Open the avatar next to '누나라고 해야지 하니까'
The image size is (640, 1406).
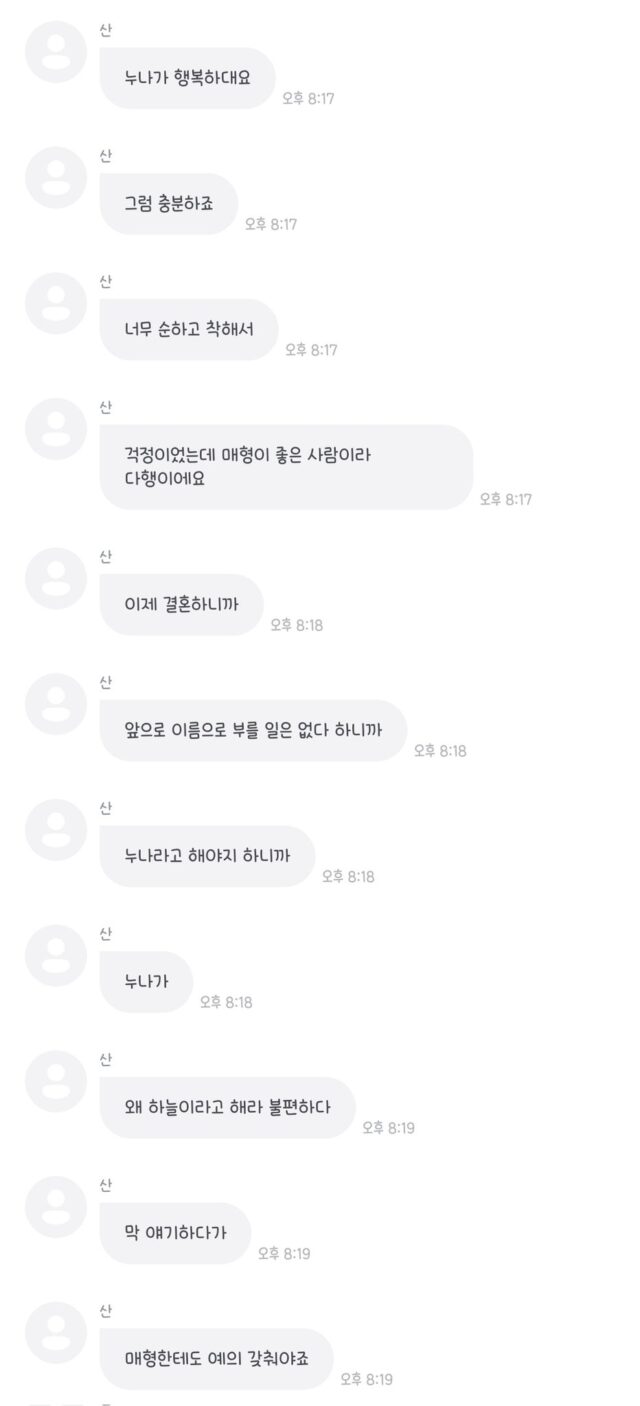click(56, 830)
